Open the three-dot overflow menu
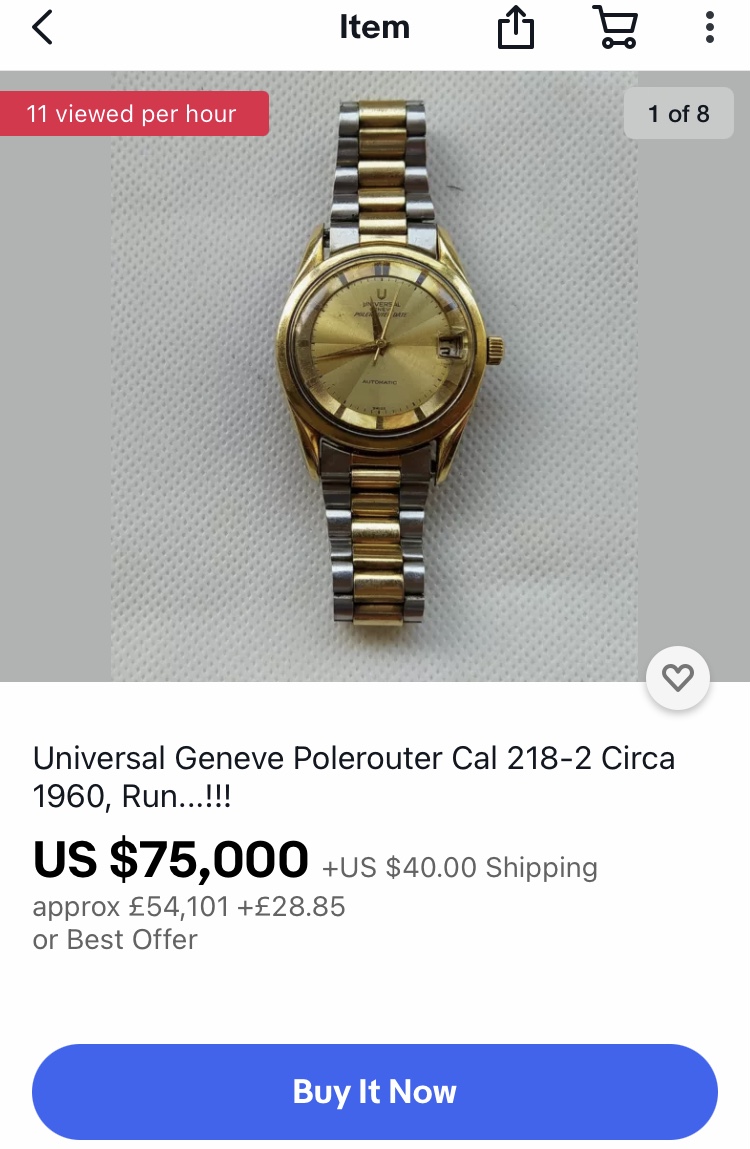Image resolution: width=750 pixels, height=1149 pixels. tap(709, 28)
